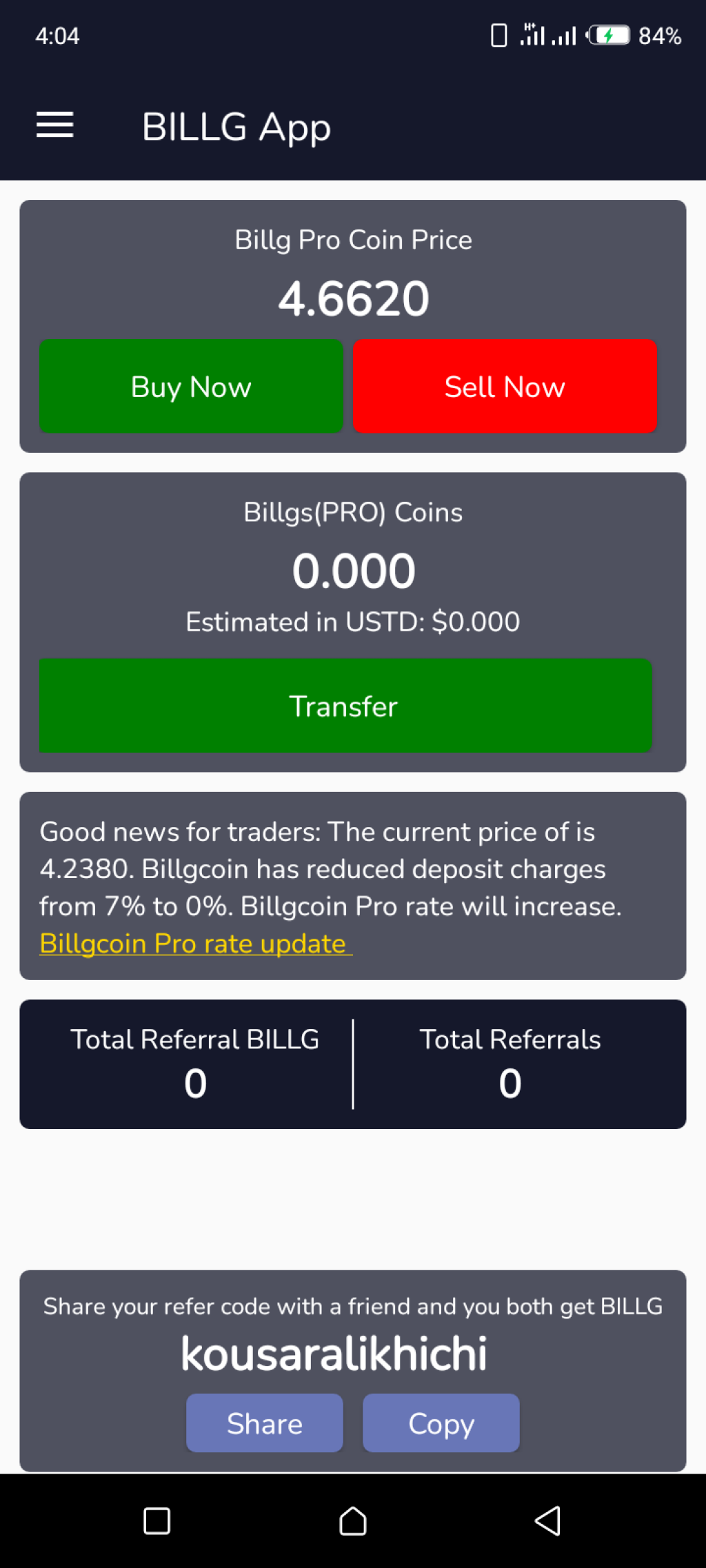
Task: Open the Billgcoin Pro rate update link
Action: [195, 944]
